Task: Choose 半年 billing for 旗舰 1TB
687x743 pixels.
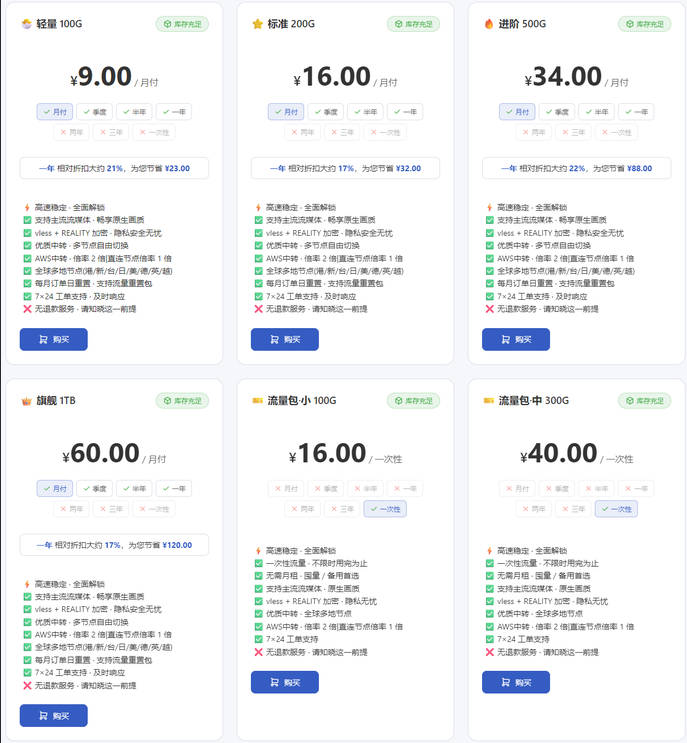Action: tap(135, 489)
